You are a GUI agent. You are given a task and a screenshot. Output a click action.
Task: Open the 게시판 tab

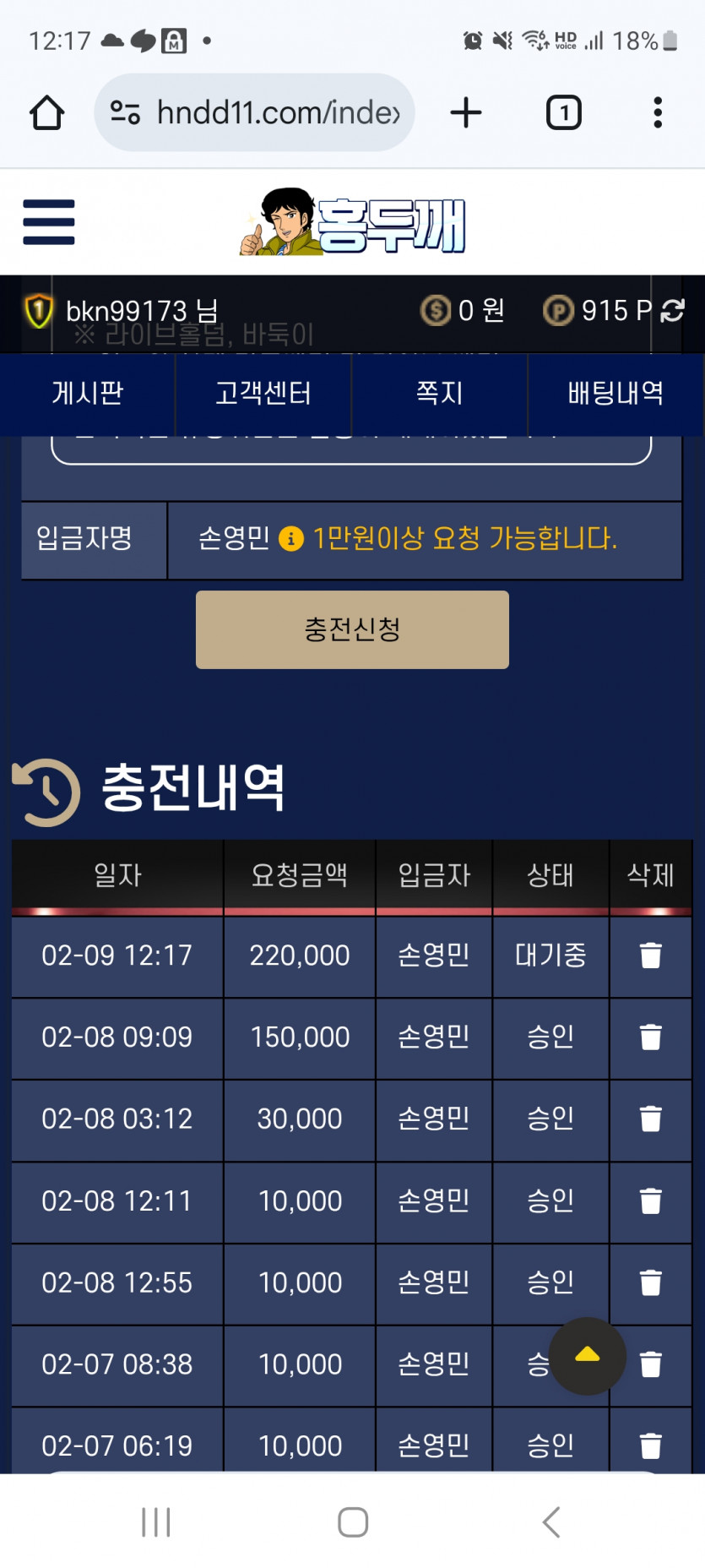tap(88, 394)
